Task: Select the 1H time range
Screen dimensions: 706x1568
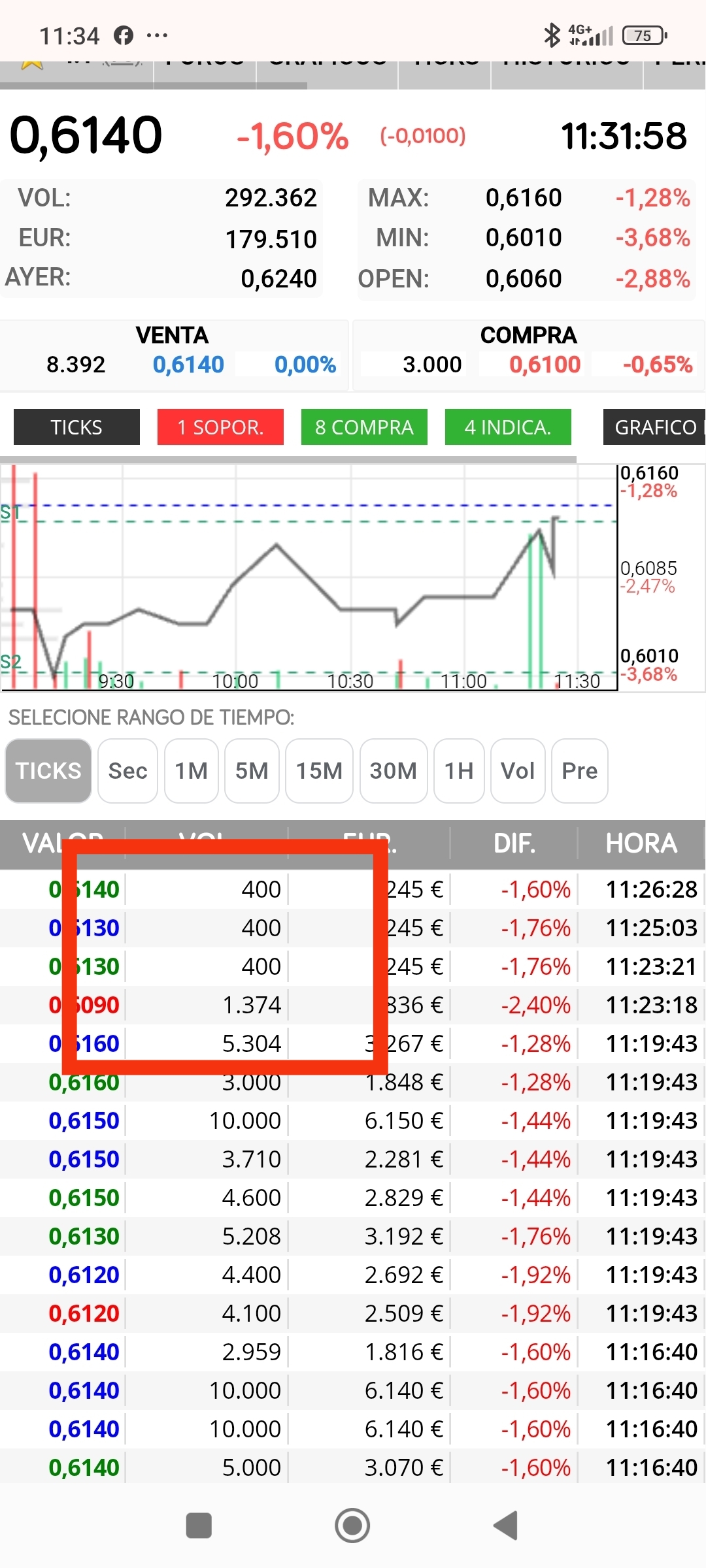Action: point(459,771)
